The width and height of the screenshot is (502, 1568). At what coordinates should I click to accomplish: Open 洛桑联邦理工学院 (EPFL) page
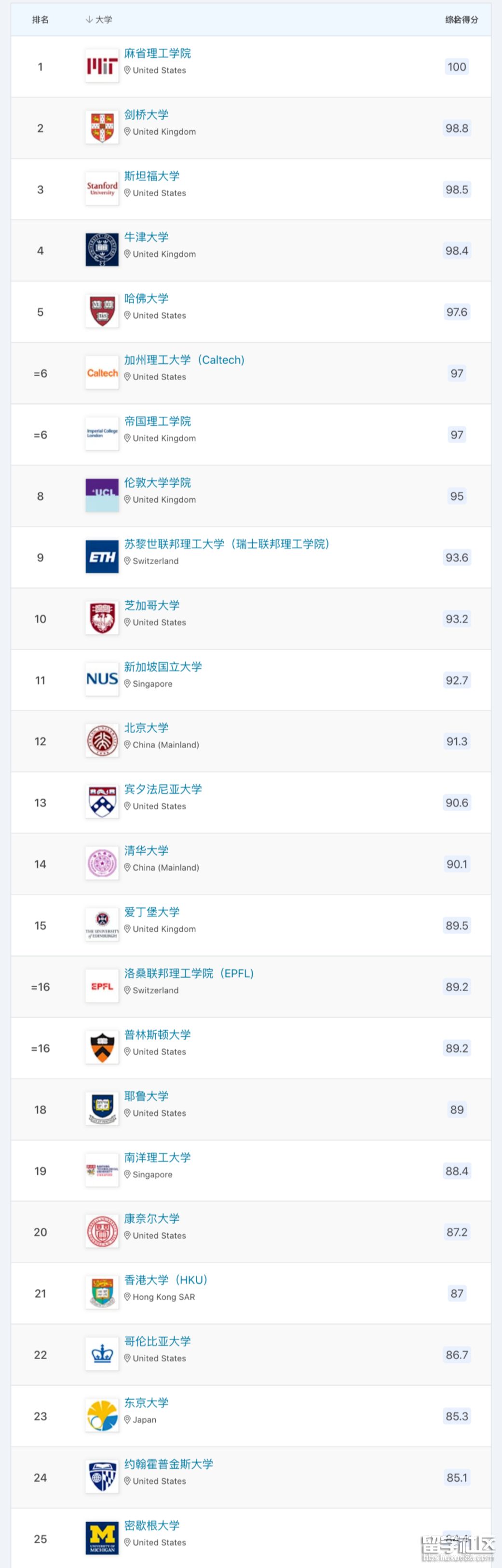pos(189,973)
